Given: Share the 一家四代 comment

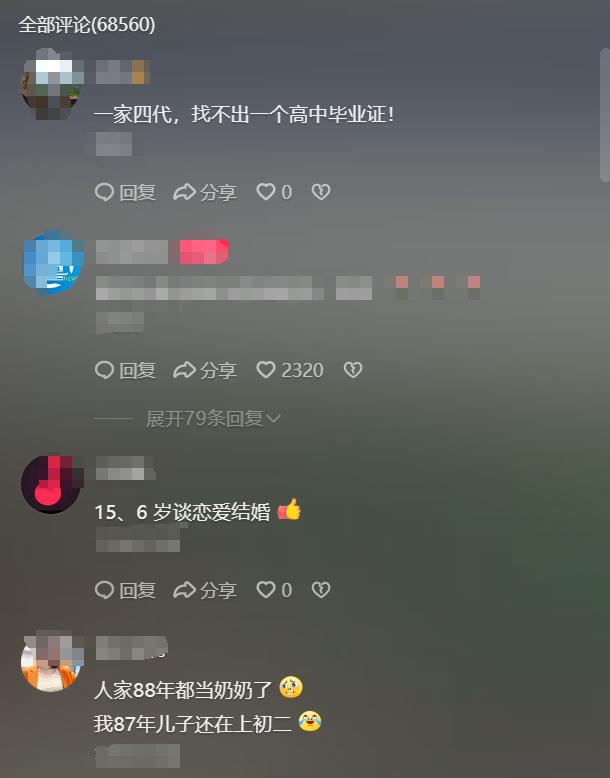Looking at the screenshot, I should point(205,192).
